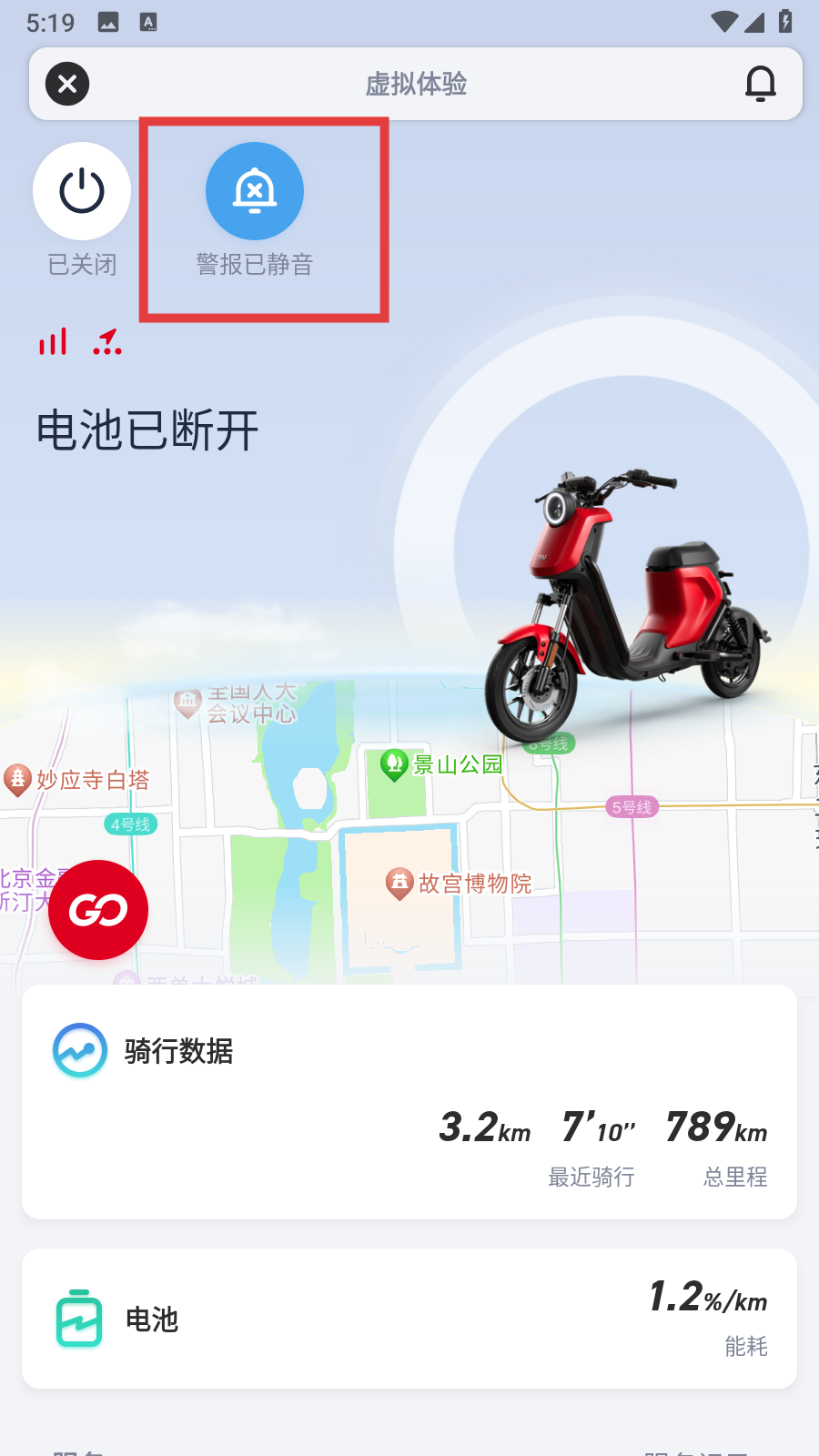Screen dimensions: 819x1456
Task: Open the notifications bell
Action: coord(760,84)
